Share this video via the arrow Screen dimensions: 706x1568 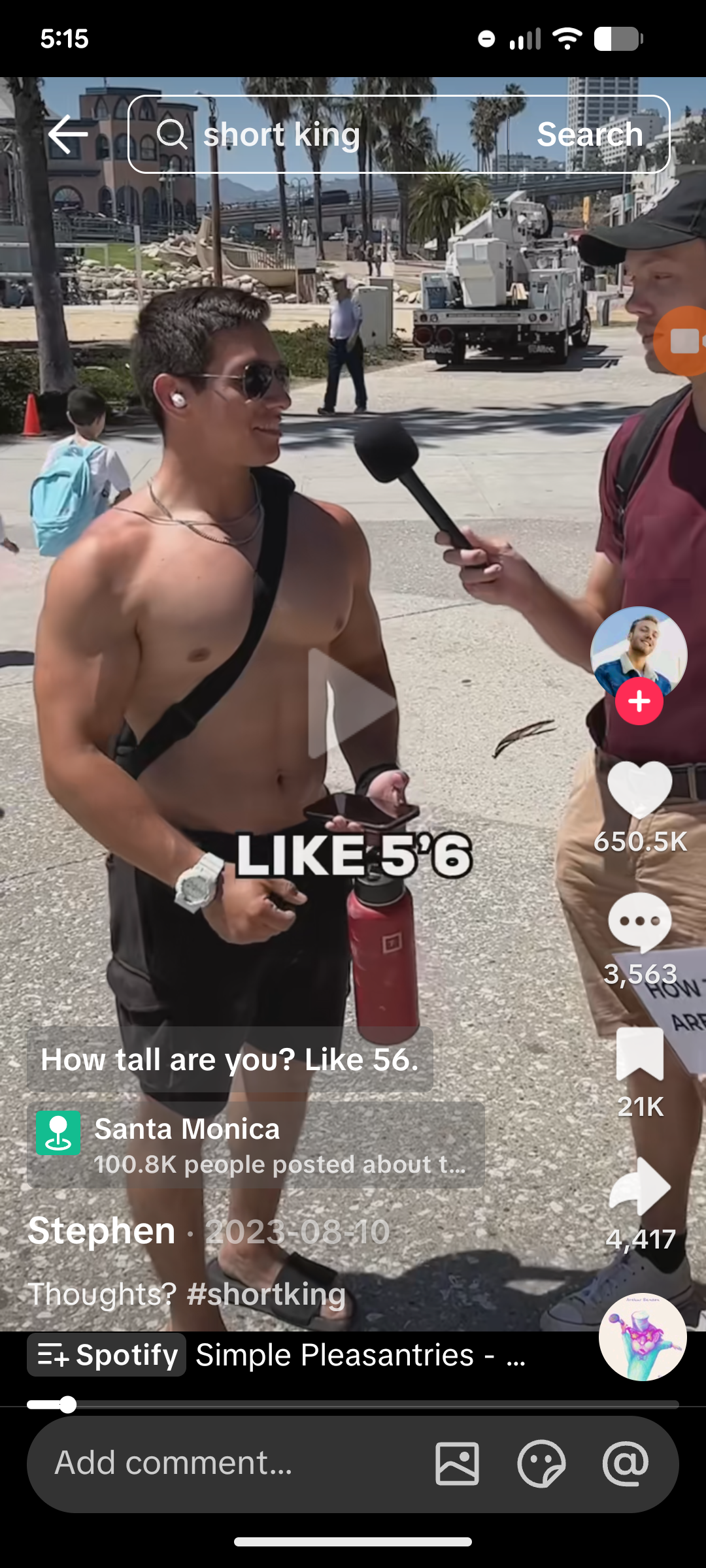coord(639,1186)
